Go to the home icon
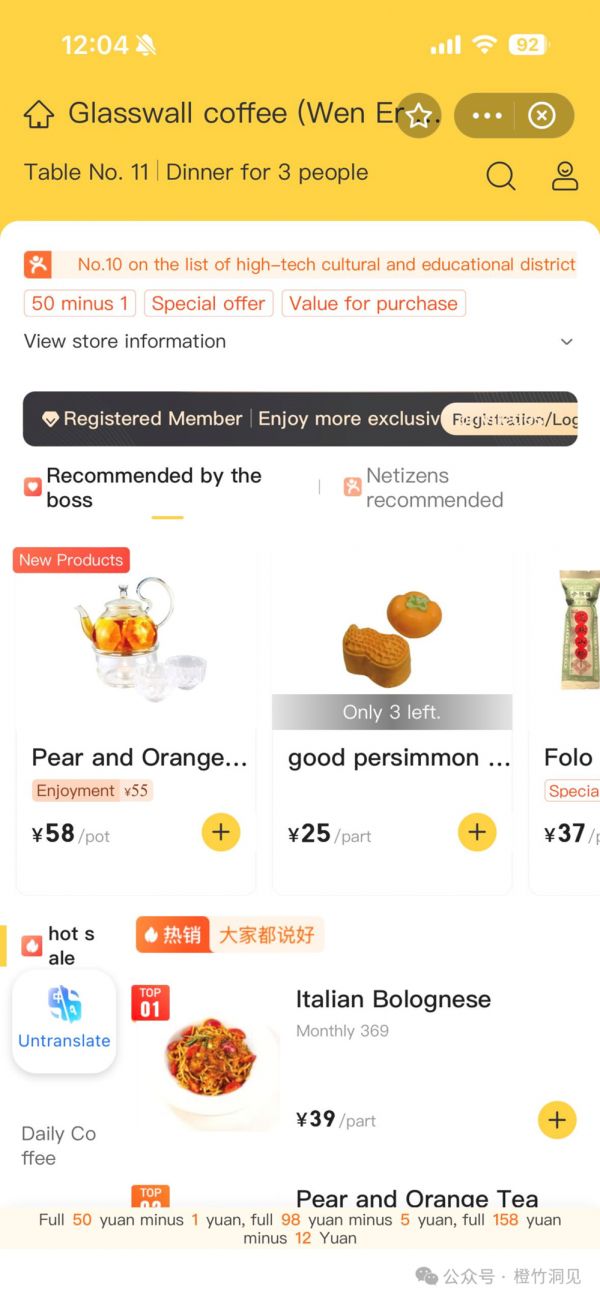Image resolution: width=600 pixels, height=1301 pixels. 38,115
